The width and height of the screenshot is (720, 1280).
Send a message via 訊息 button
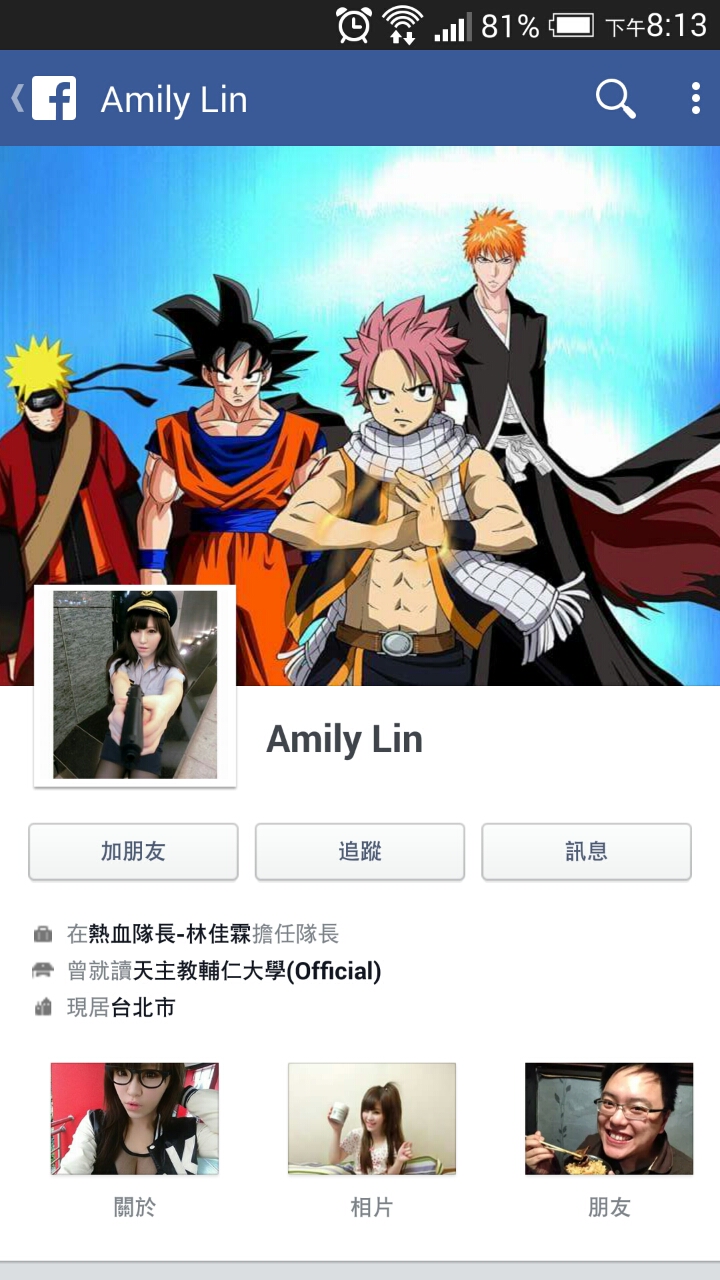586,852
